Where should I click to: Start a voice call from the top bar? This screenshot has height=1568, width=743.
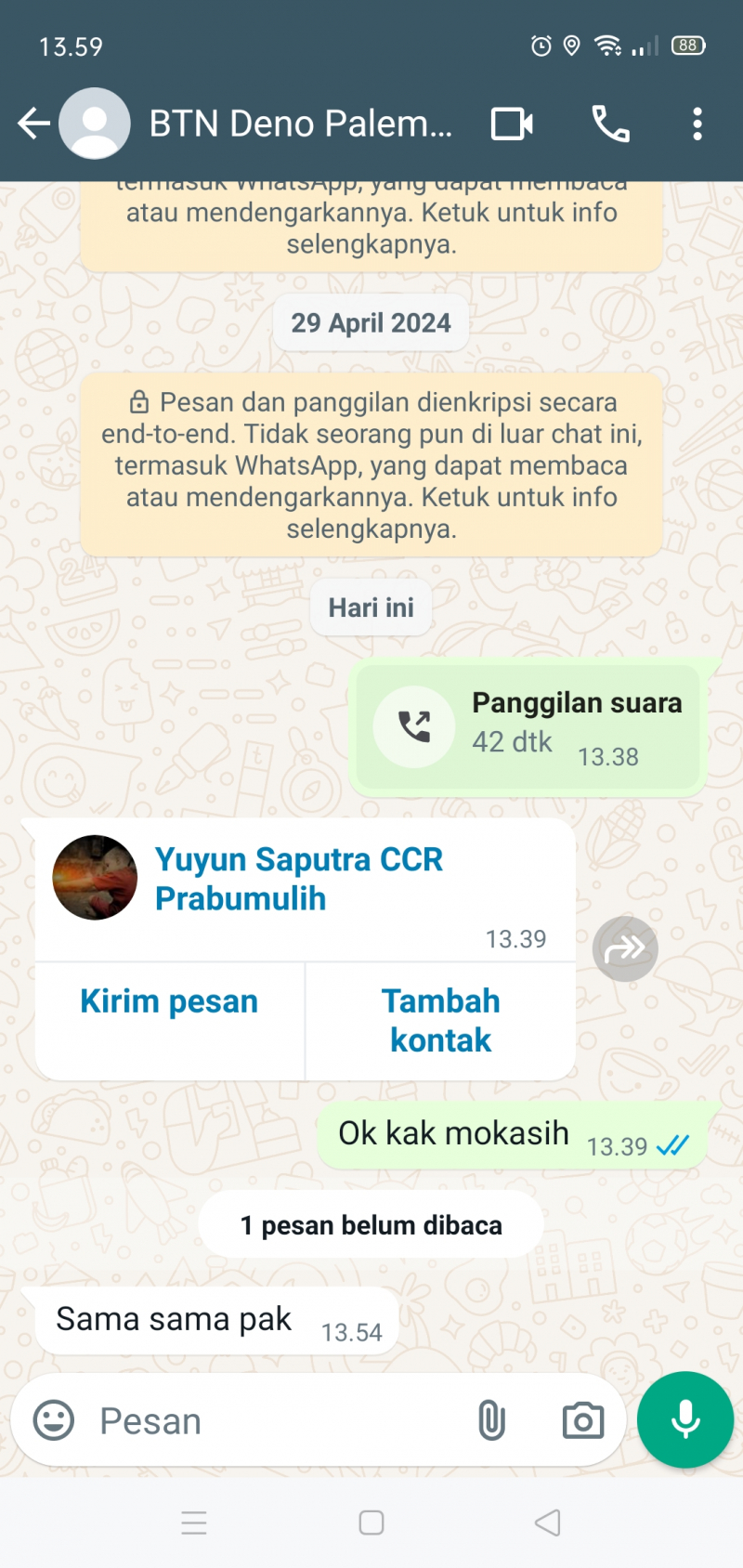611,123
